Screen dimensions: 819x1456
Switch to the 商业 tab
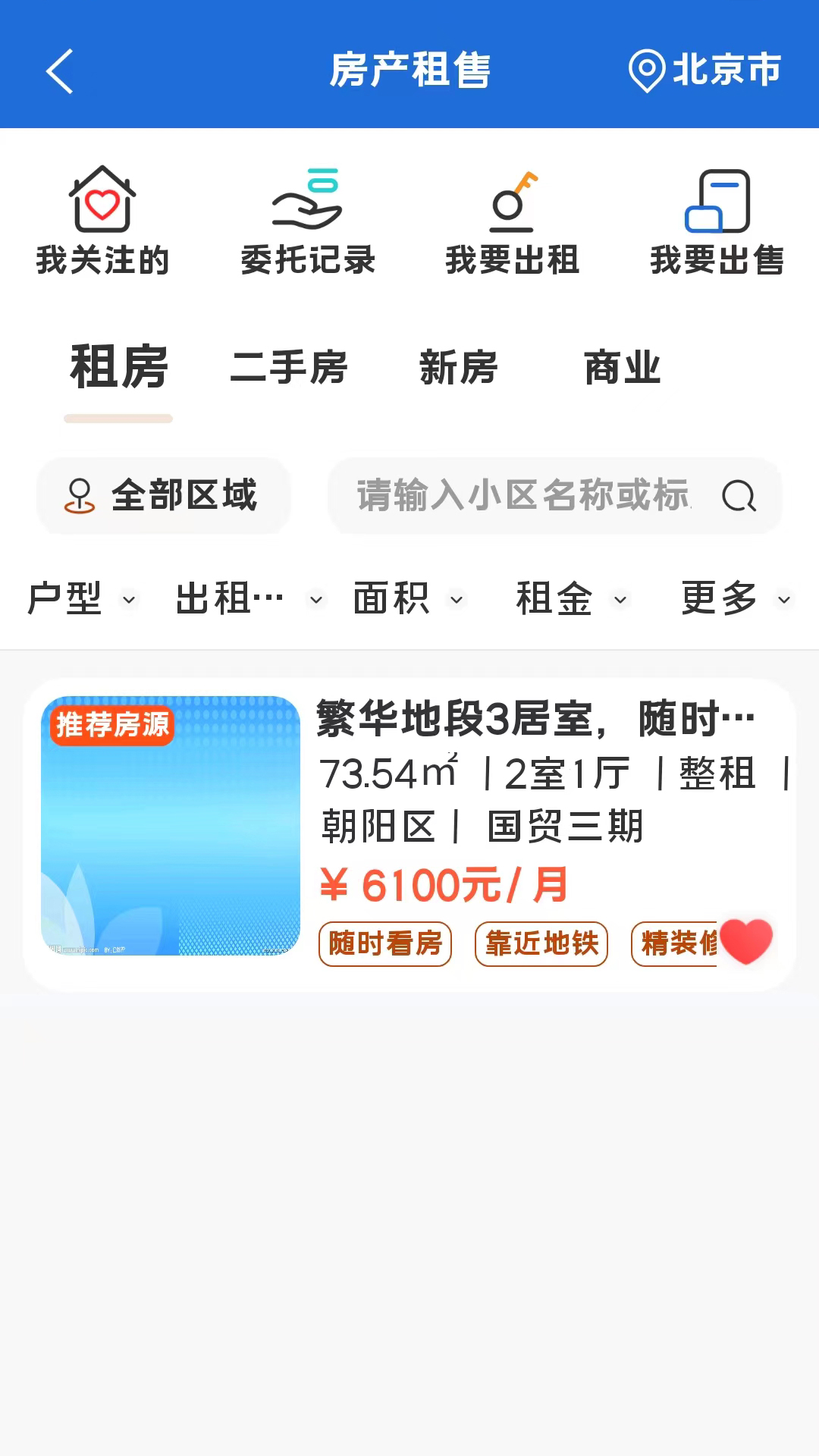coord(623,368)
